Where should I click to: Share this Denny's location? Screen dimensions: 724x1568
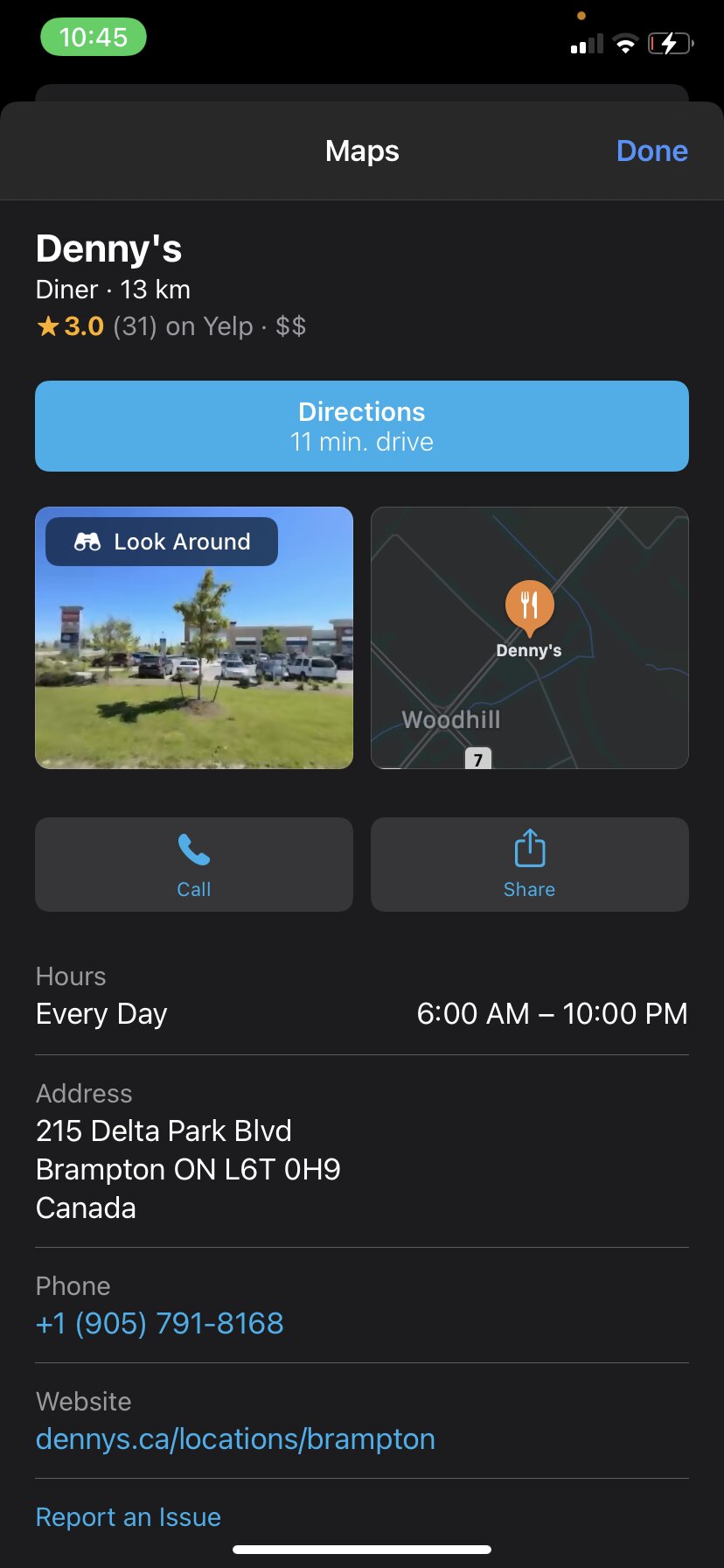pos(530,864)
